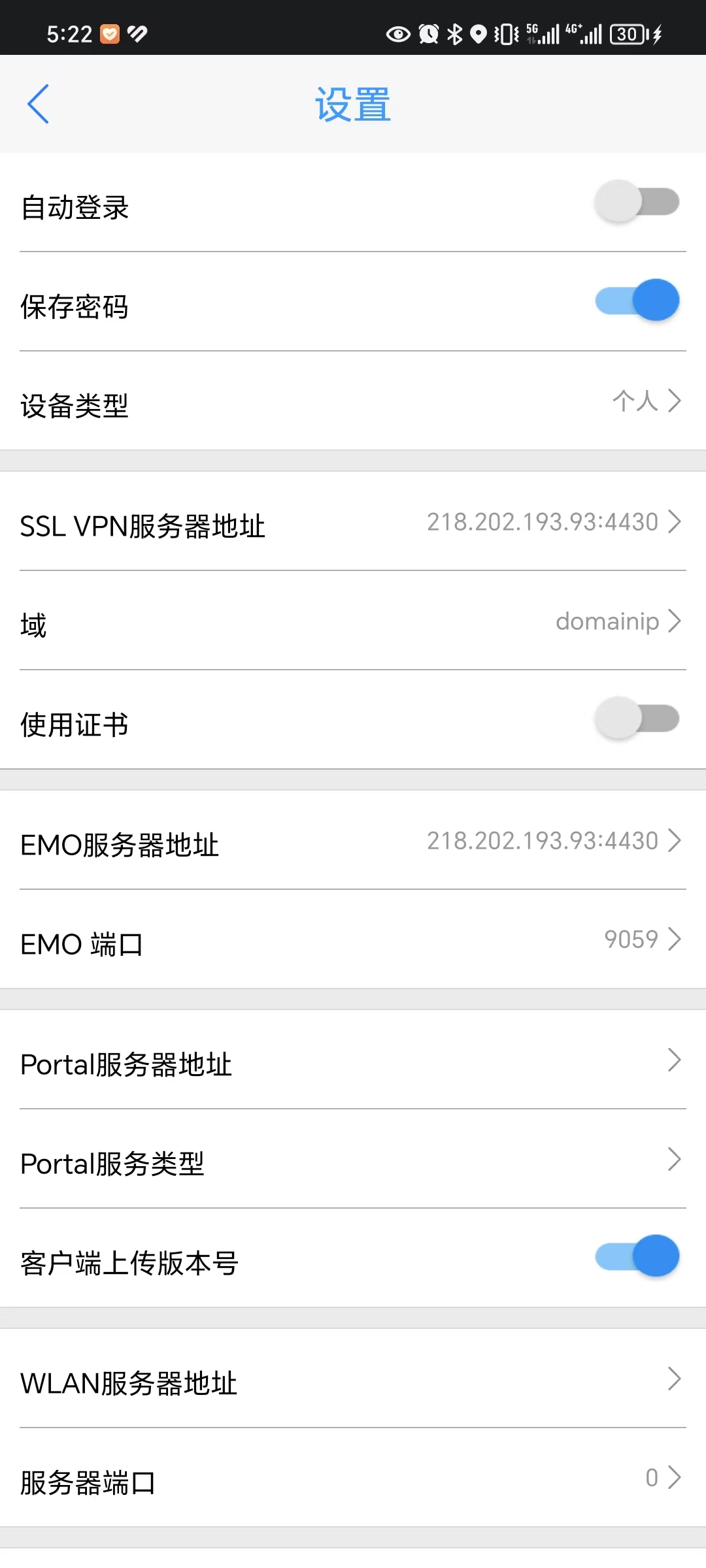Open the 域 setting
Viewport: 706px width, 1568px height.
pos(353,622)
